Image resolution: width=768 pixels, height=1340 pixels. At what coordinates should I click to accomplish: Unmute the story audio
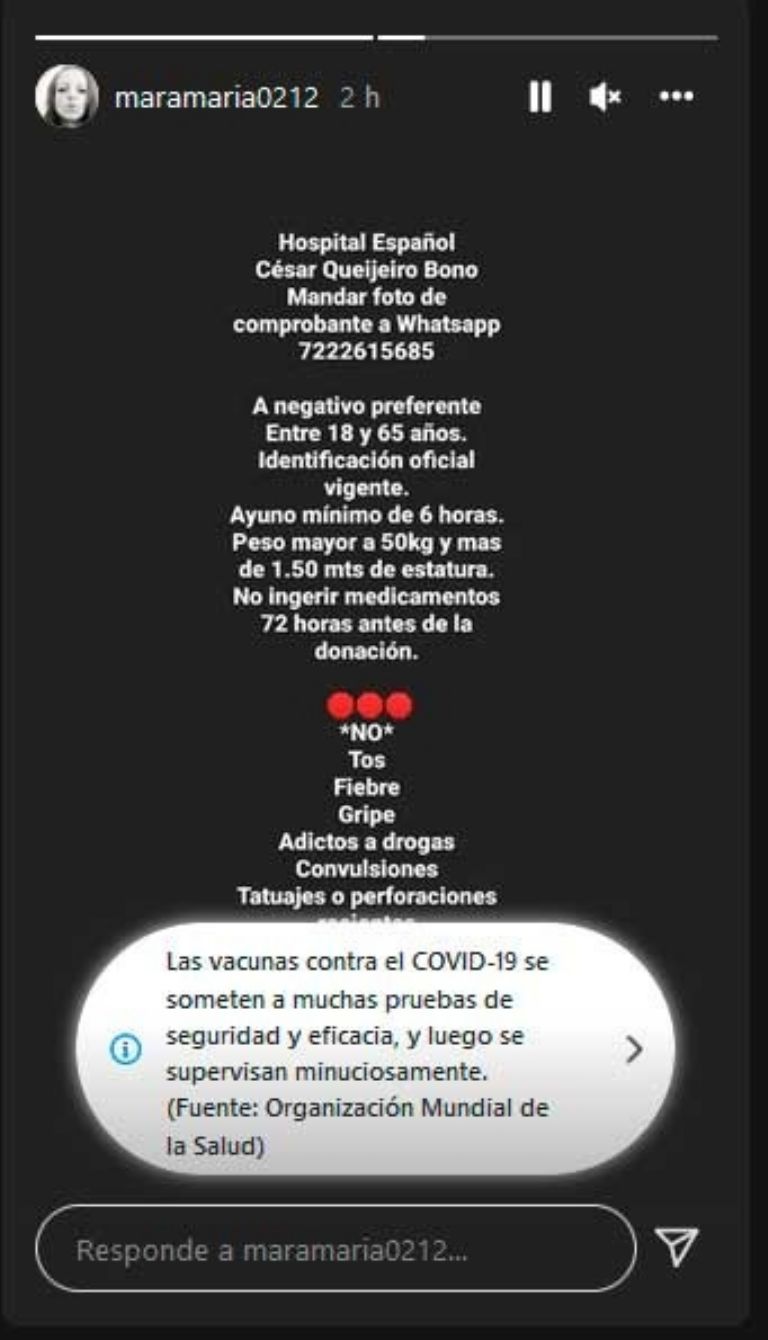pos(605,97)
